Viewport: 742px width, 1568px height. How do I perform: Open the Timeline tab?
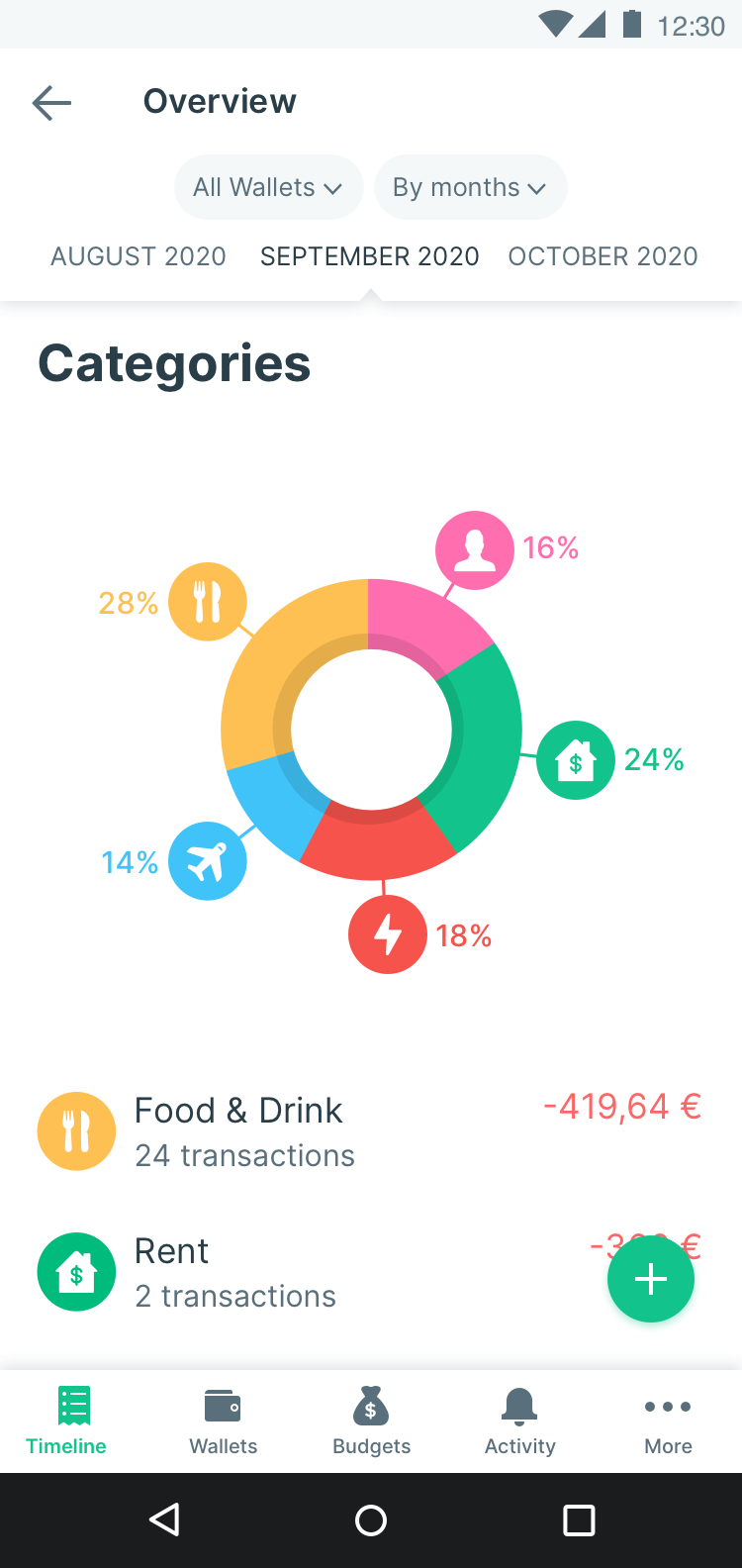click(x=66, y=1421)
